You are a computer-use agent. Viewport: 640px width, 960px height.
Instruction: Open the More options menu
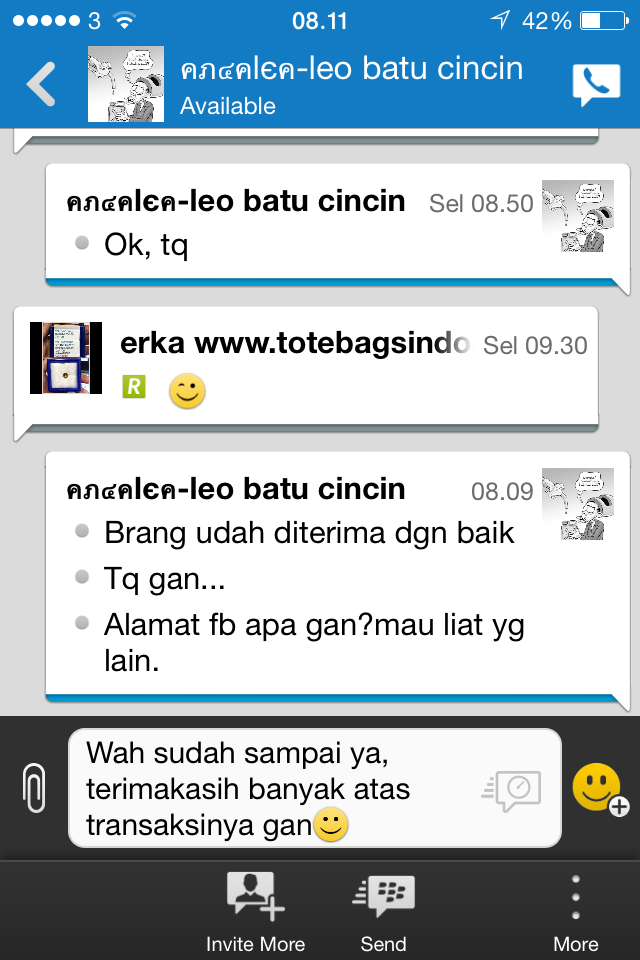point(576,910)
